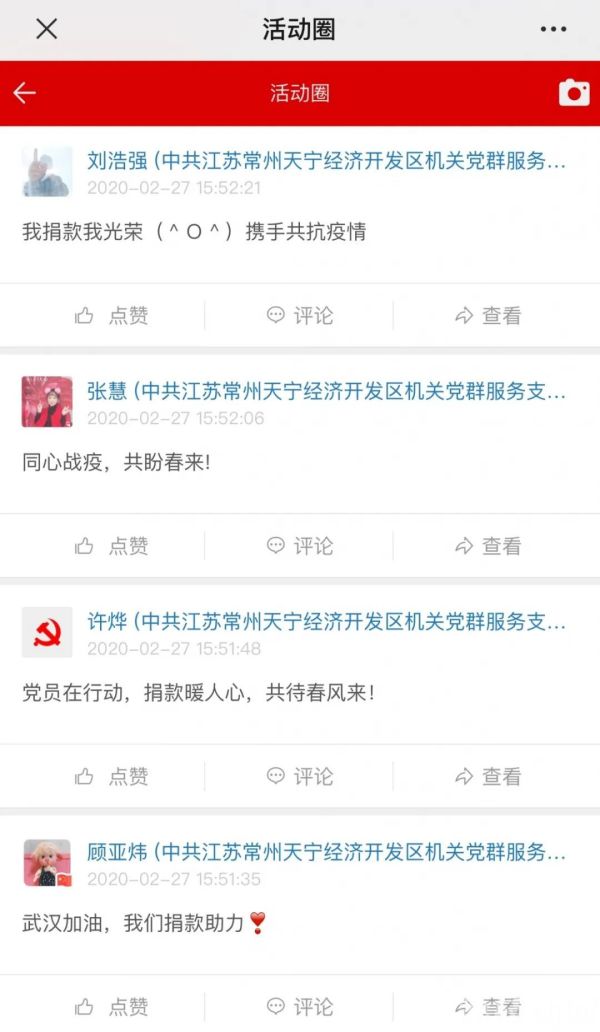Tap 查看 under 张慧's post
Image resolution: width=600 pixels, height=1032 pixels.
488,546
